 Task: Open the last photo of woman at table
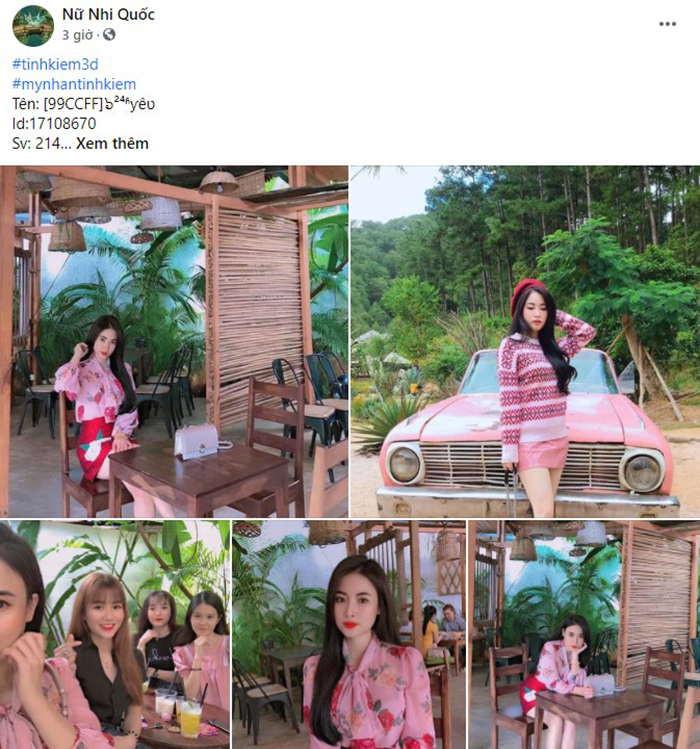tap(584, 634)
